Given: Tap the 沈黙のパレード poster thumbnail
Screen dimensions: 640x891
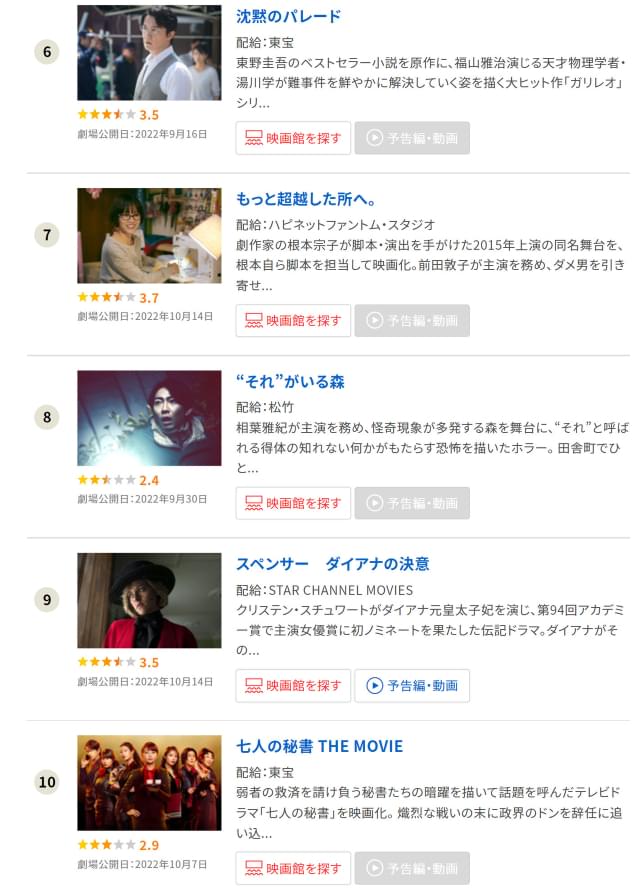Looking at the screenshot, I should (x=149, y=53).
